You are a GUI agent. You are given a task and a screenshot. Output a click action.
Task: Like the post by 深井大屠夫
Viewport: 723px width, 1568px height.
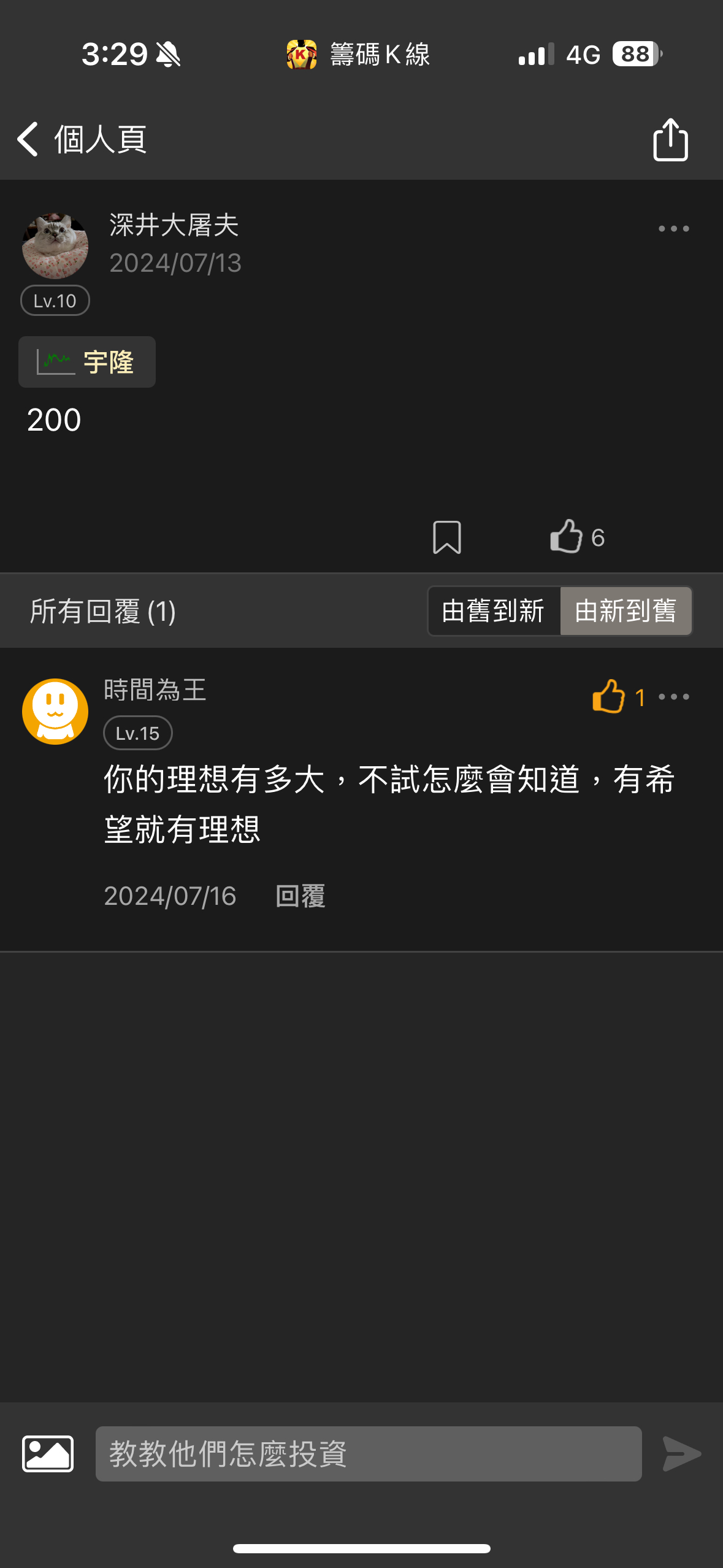567,537
